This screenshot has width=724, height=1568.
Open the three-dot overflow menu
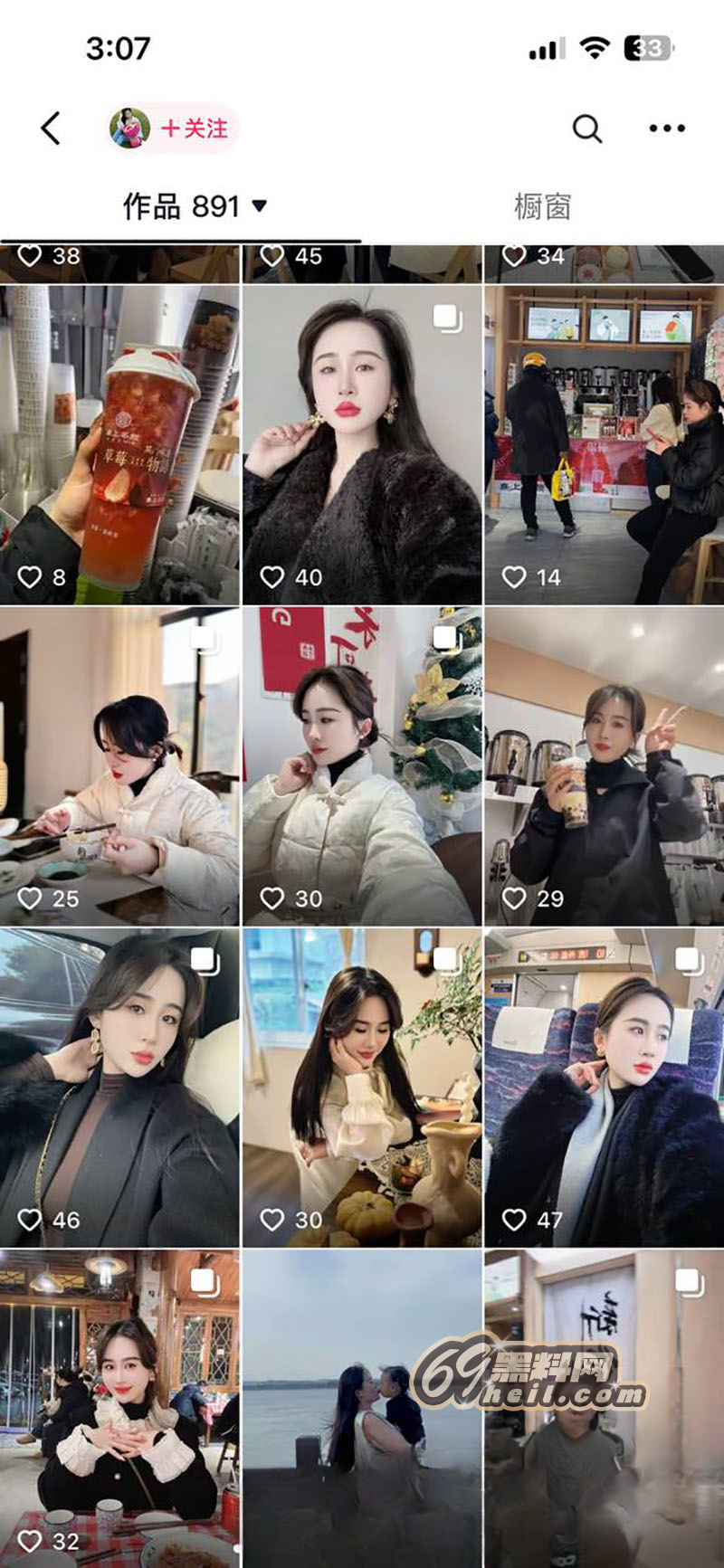(667, 128)
